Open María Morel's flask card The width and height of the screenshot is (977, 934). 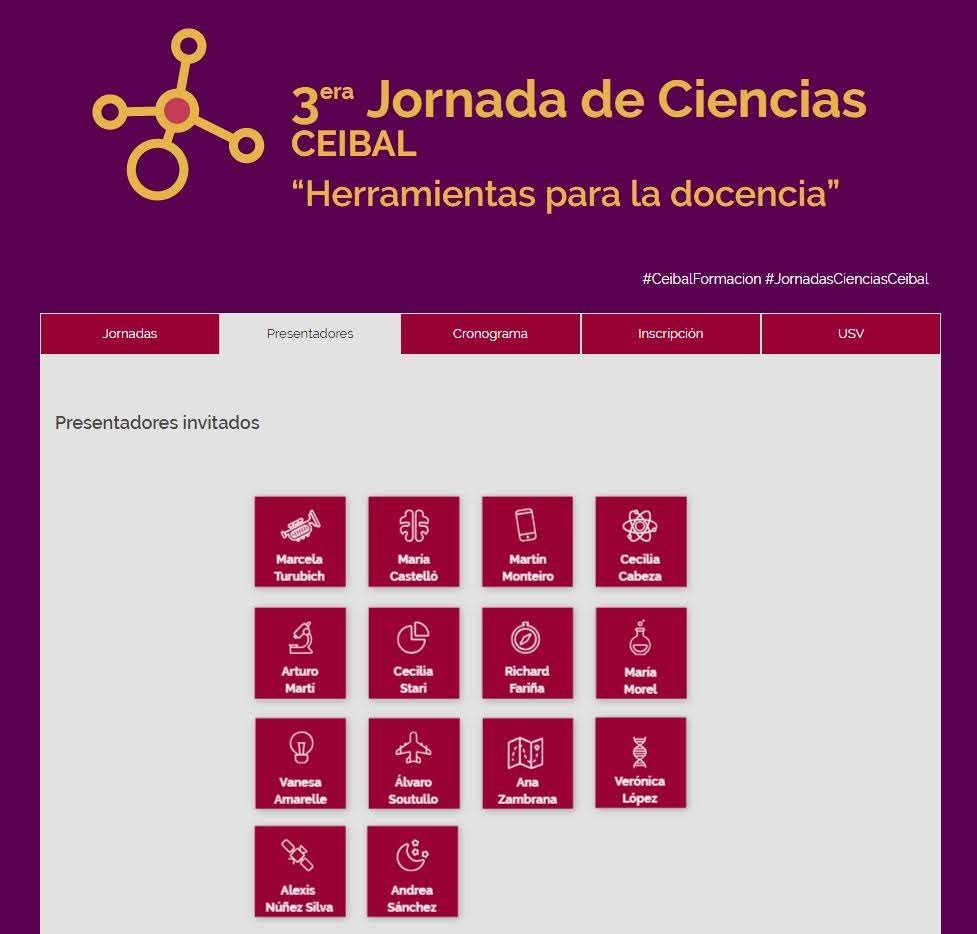coord(640,653)
